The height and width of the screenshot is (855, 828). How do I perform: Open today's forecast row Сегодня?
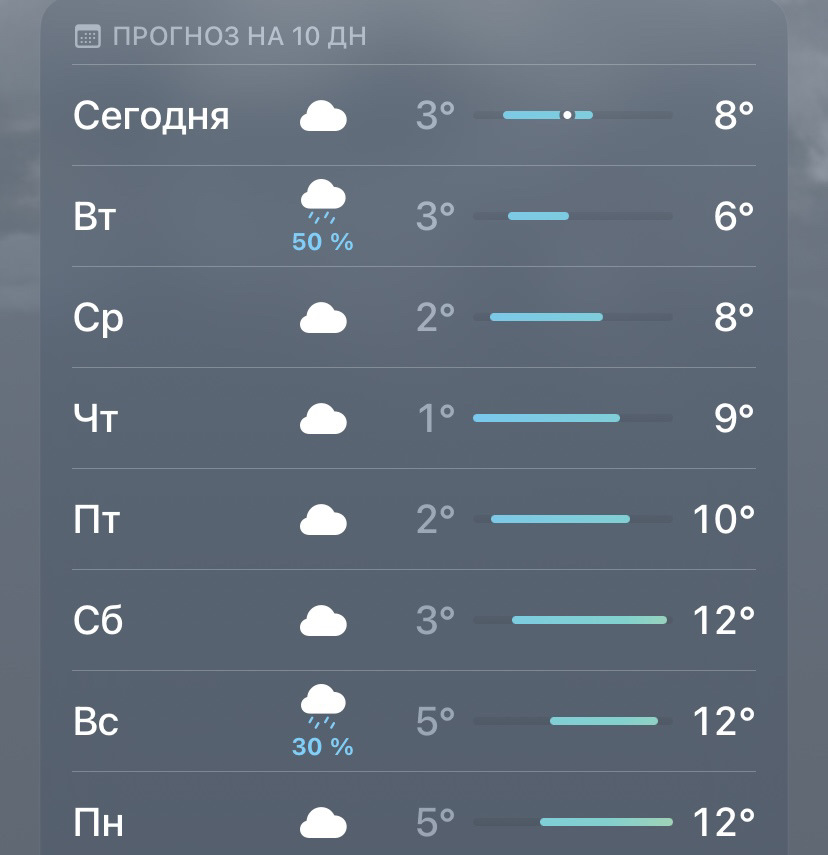pos(413,116)
